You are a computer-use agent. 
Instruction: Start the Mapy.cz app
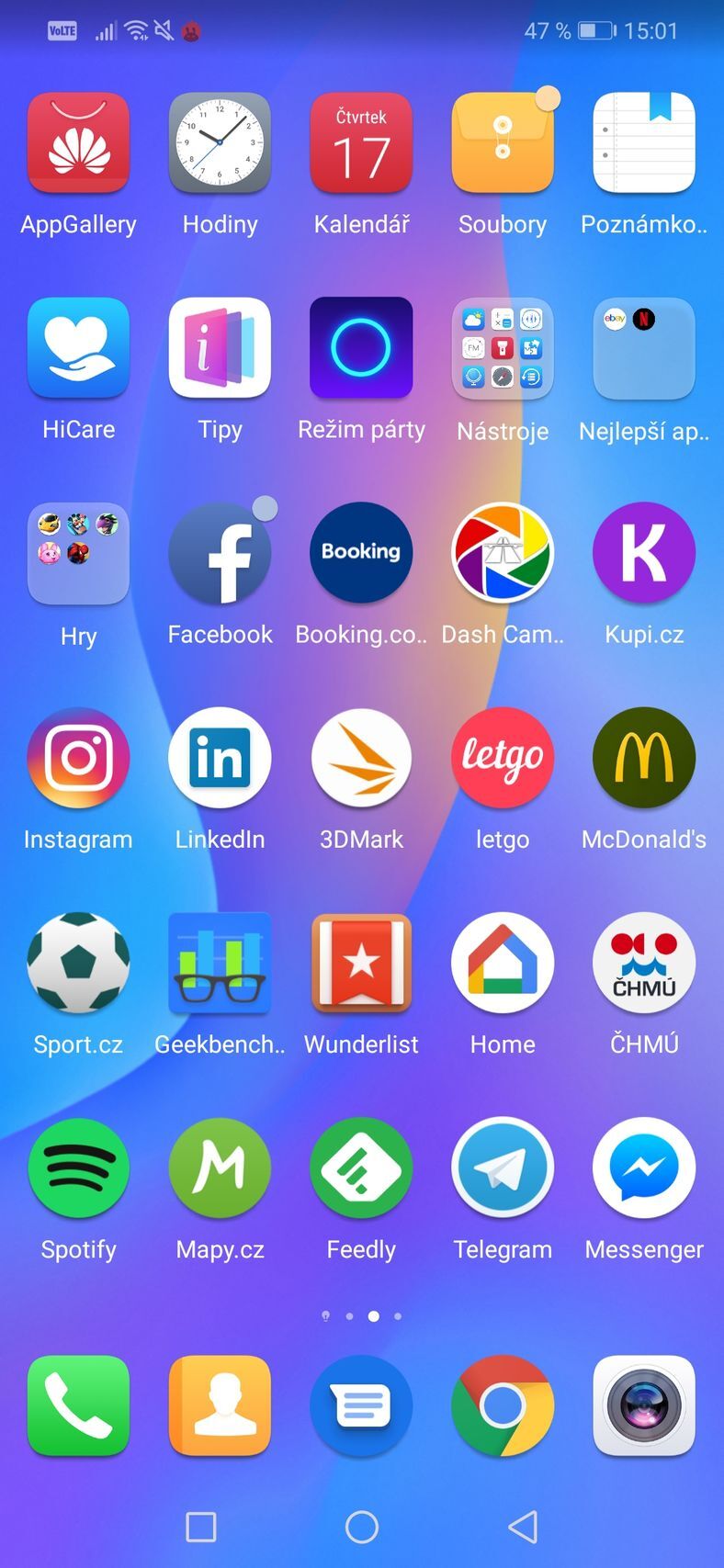pyautogui.click(x=220, y=1168)
